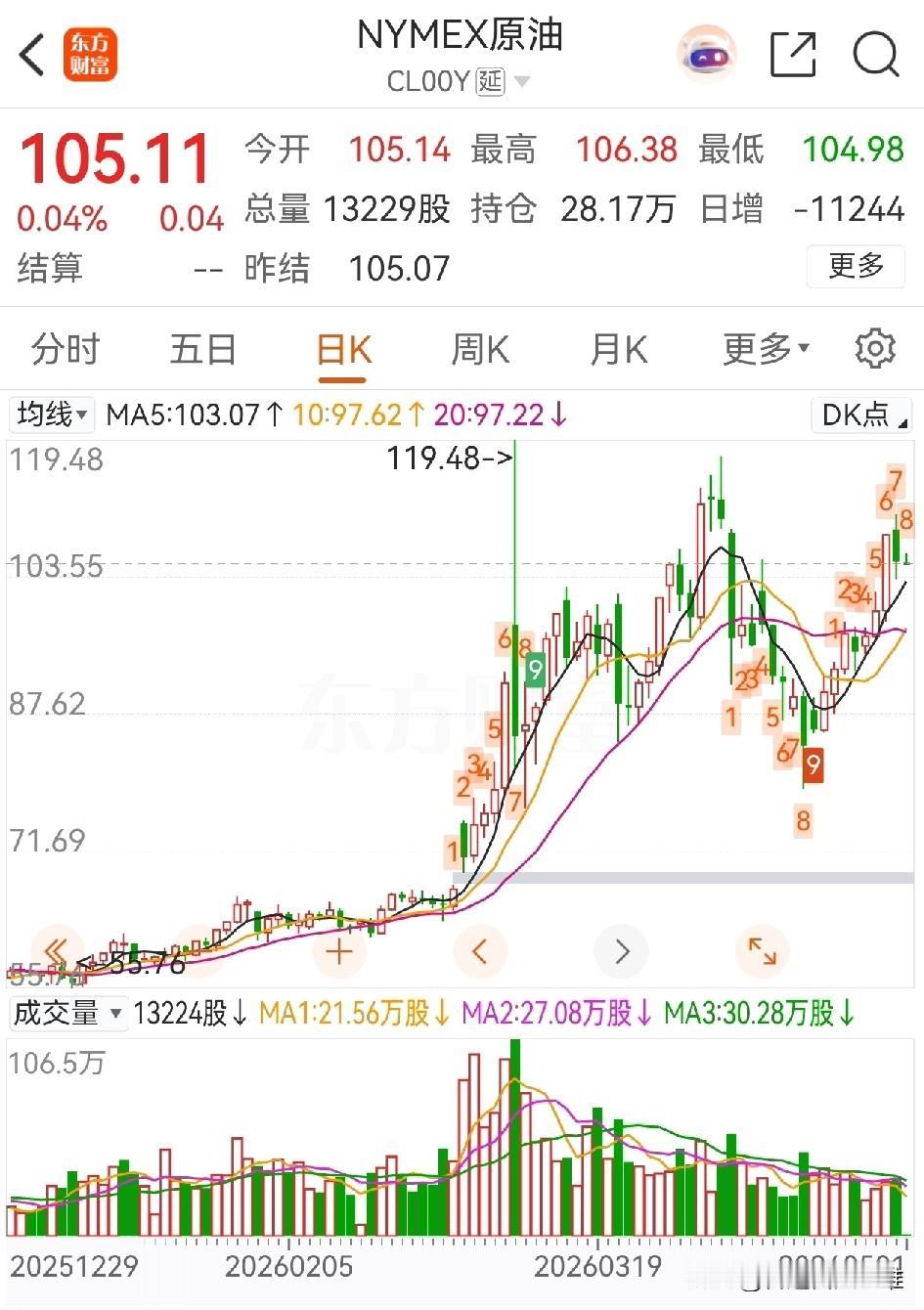Open chart settings gear
Screen dimensions: 924x1310
875,349
